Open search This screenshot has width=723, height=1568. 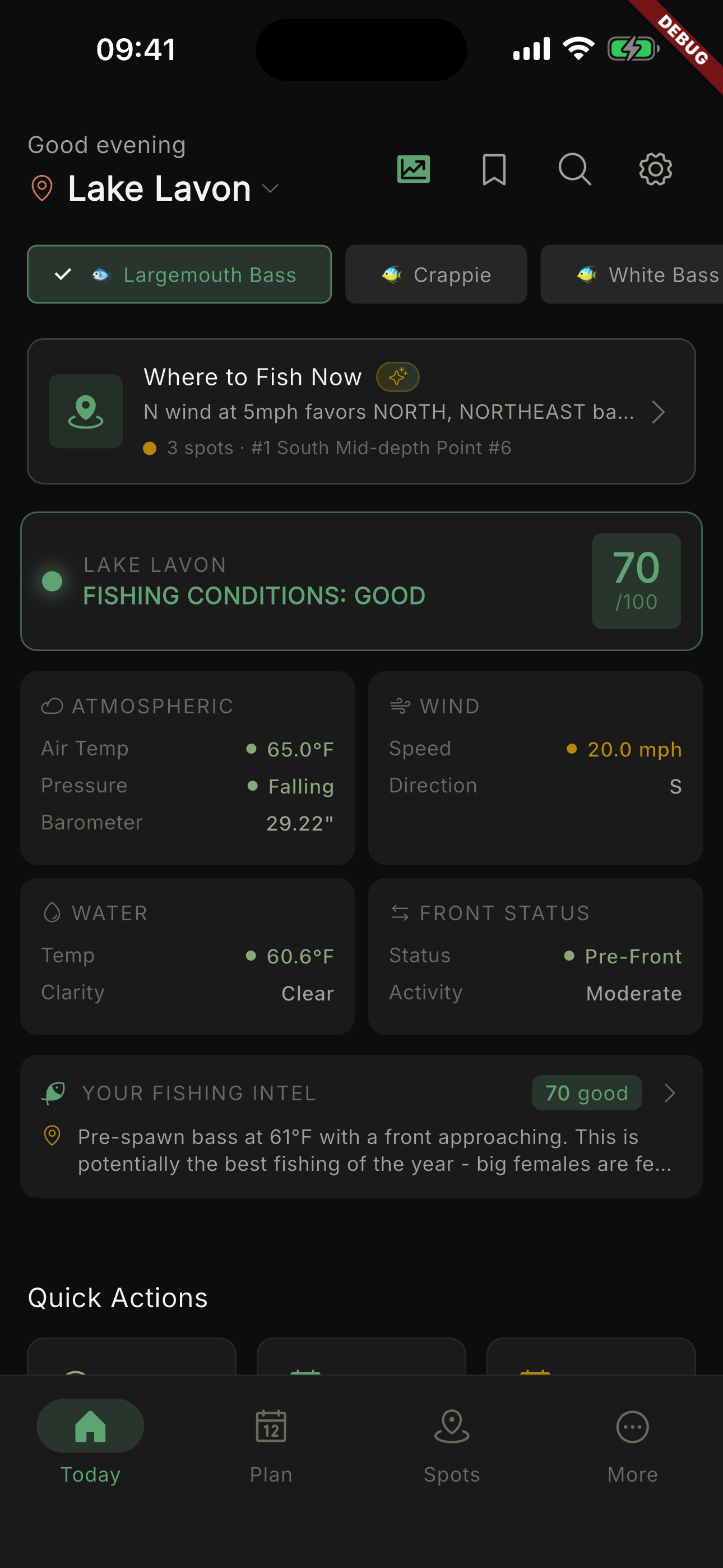(x=575, y=170)
